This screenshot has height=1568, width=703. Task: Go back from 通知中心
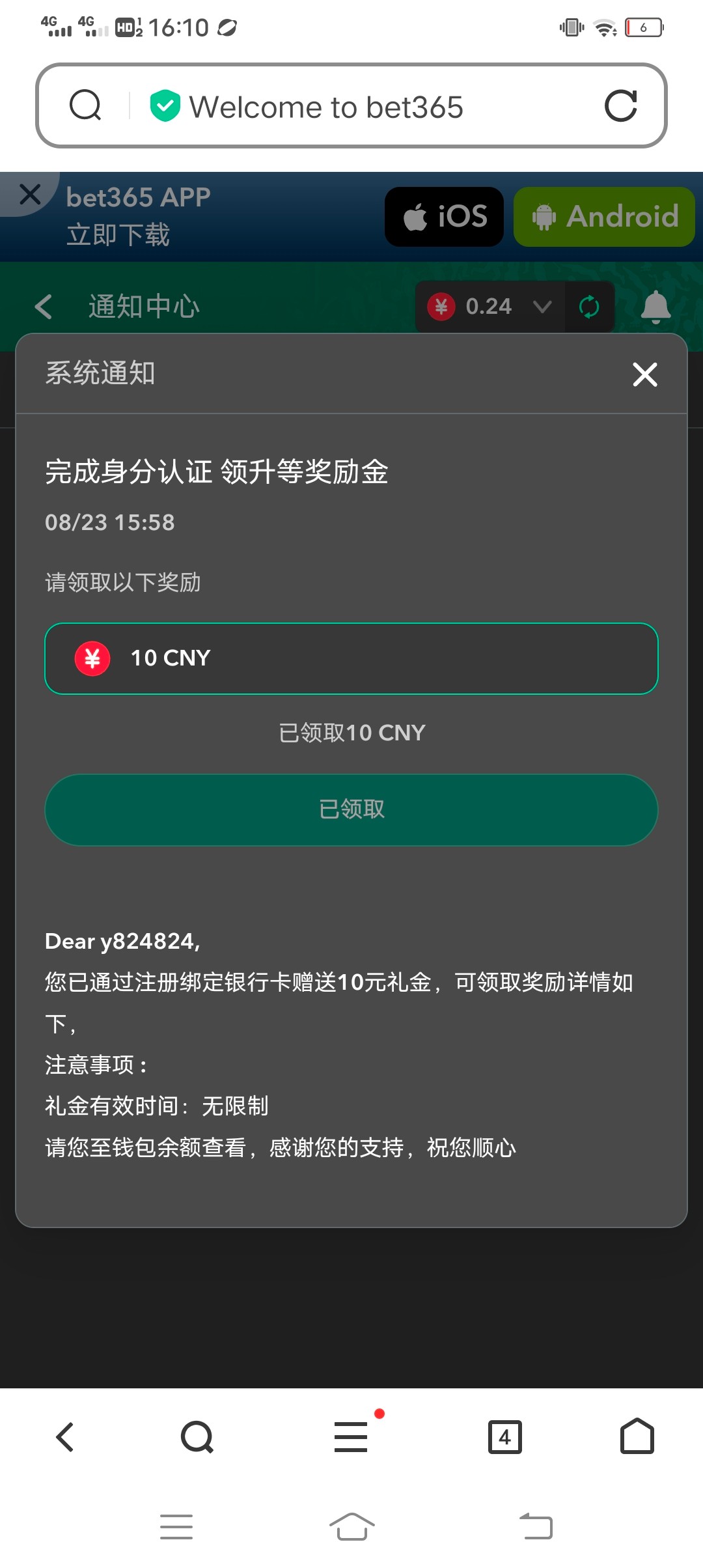click(44, 306)
